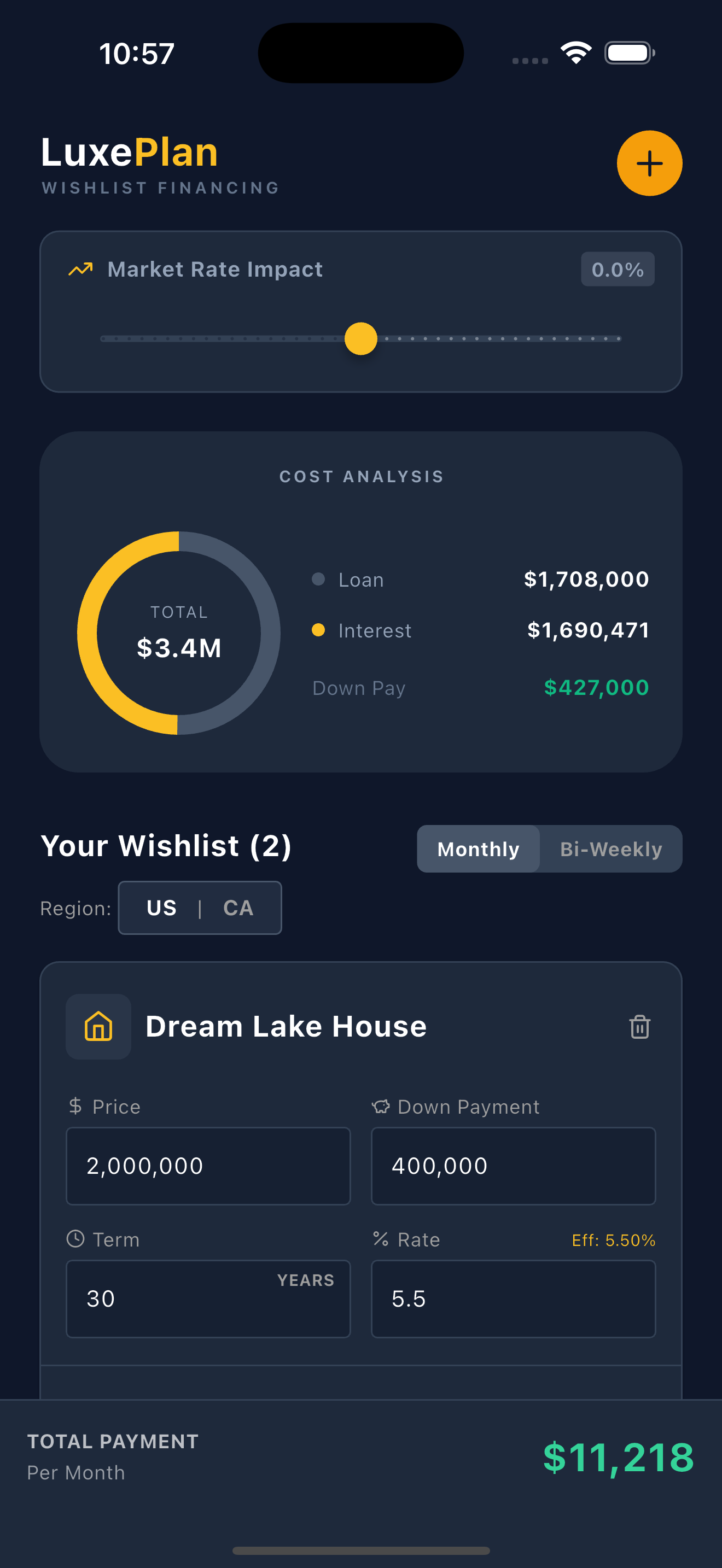Click the percent icon beside Rate
The image size is (722, 1568).
click(x=381, y=1239)
